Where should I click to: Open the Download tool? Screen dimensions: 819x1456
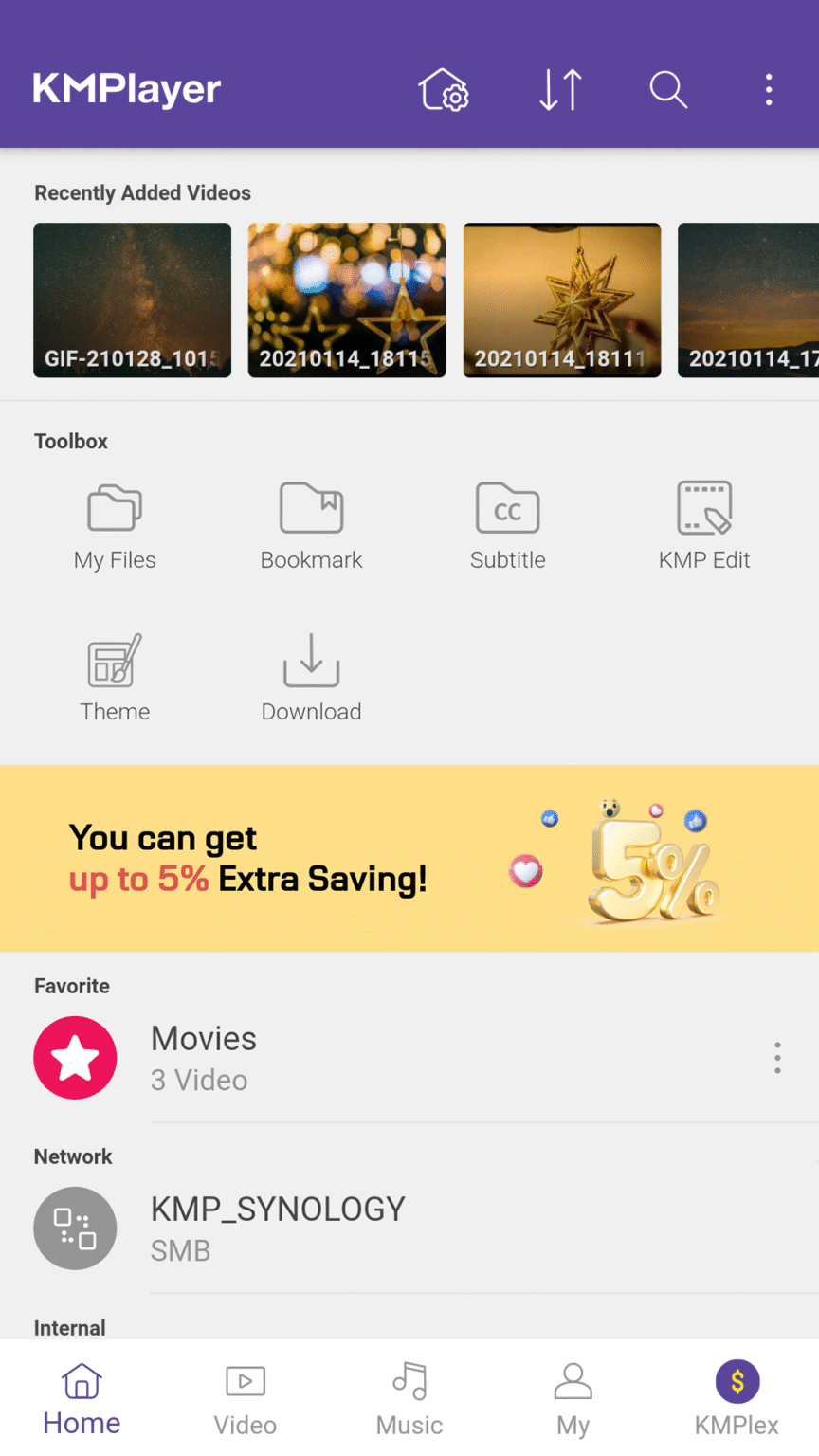click(311, 675)
